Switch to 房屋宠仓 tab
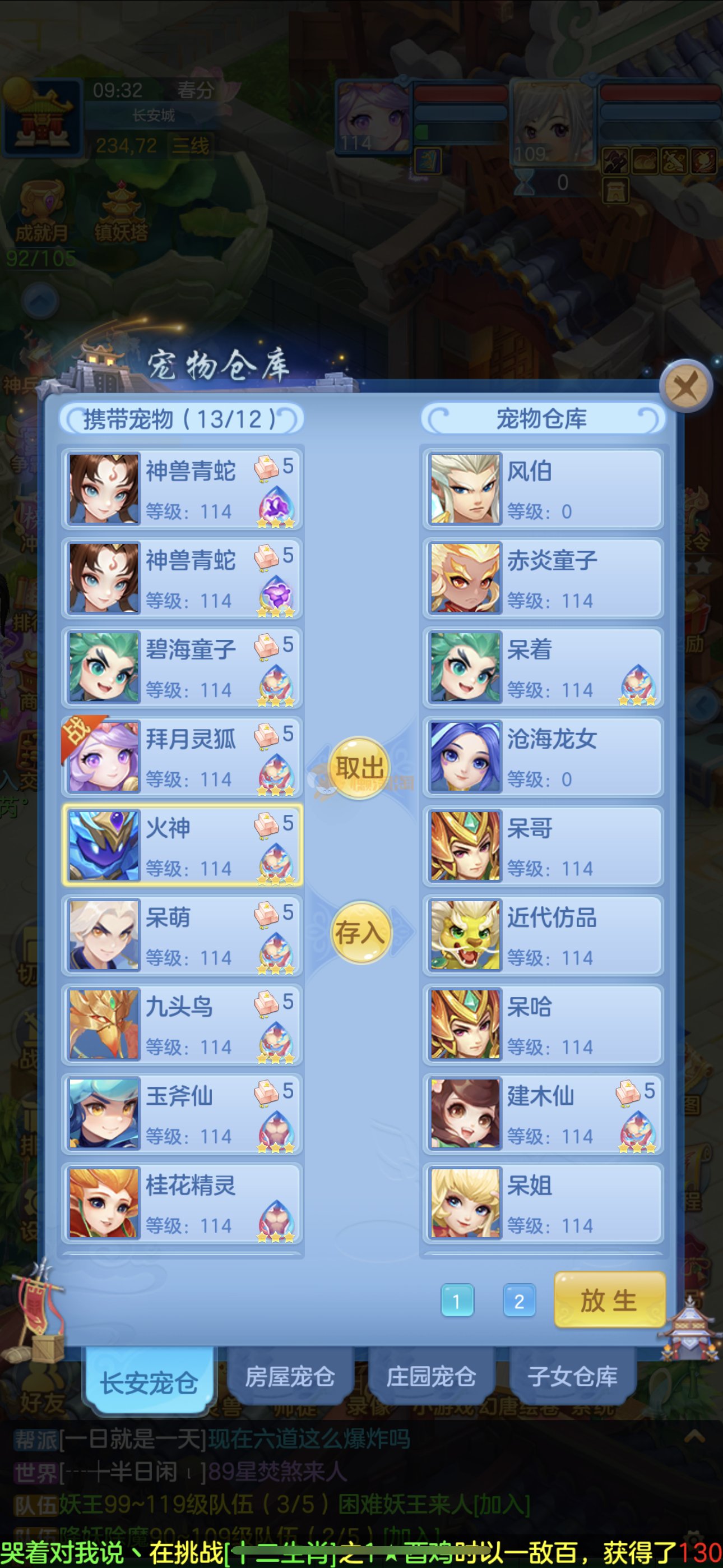723x1568 pixels. click(290, 1377)
